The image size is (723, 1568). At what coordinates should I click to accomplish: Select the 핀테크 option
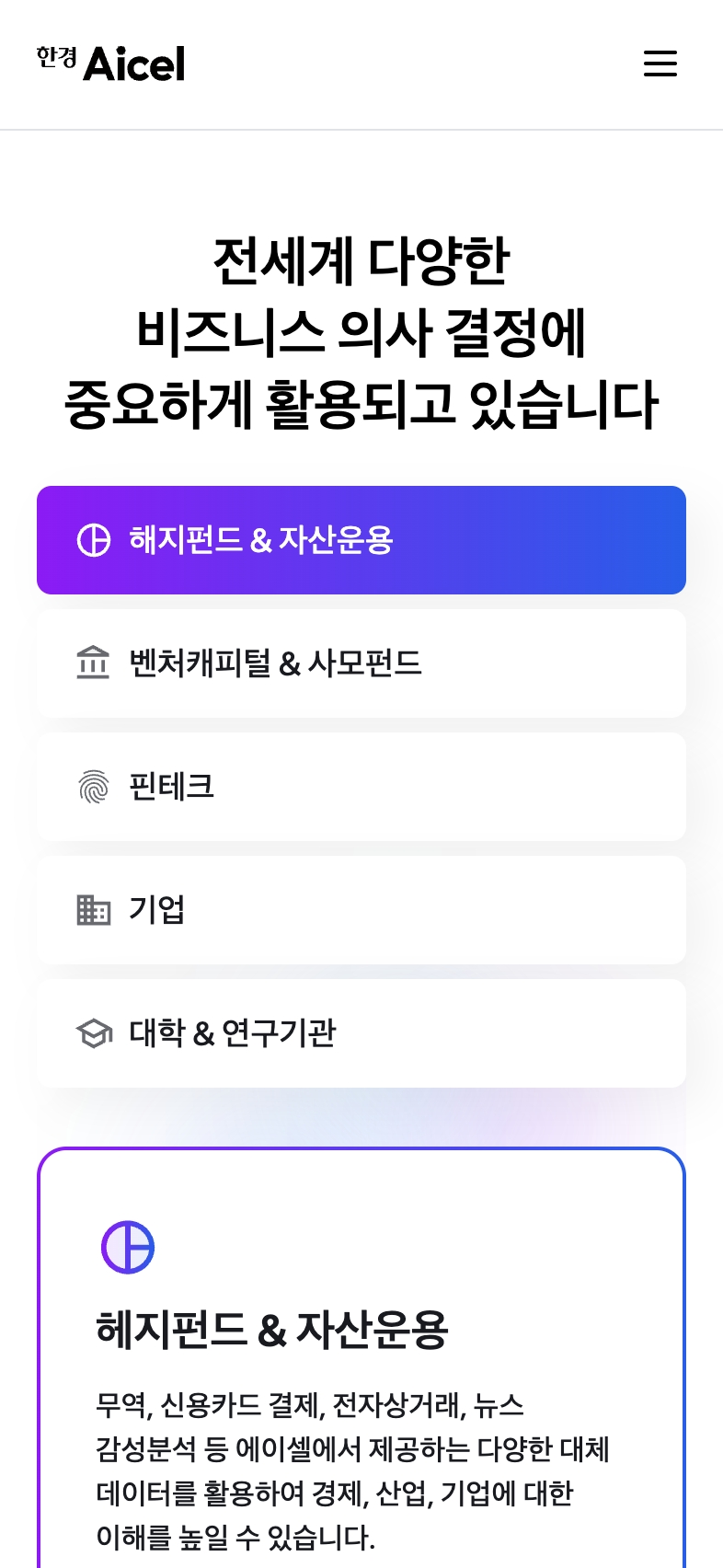pyautogui.click(x=361, y=787)
